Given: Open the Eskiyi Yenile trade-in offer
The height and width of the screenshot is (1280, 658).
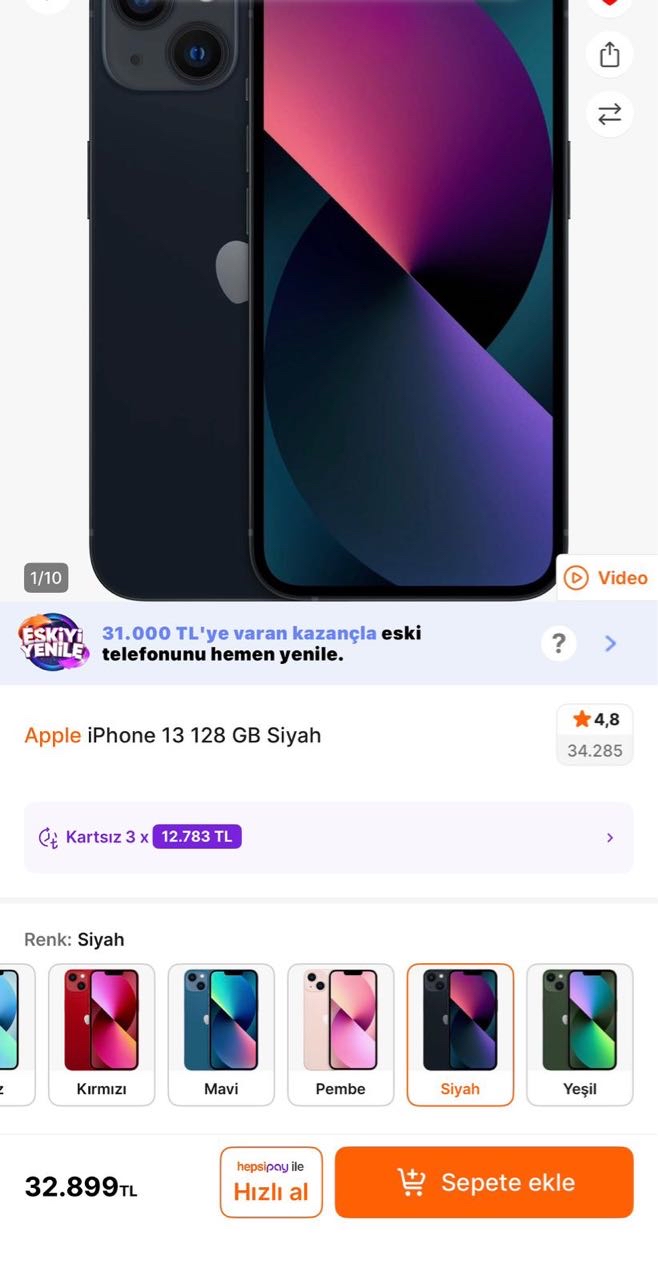Looking at the screenshot, I should tap(611, 643).
